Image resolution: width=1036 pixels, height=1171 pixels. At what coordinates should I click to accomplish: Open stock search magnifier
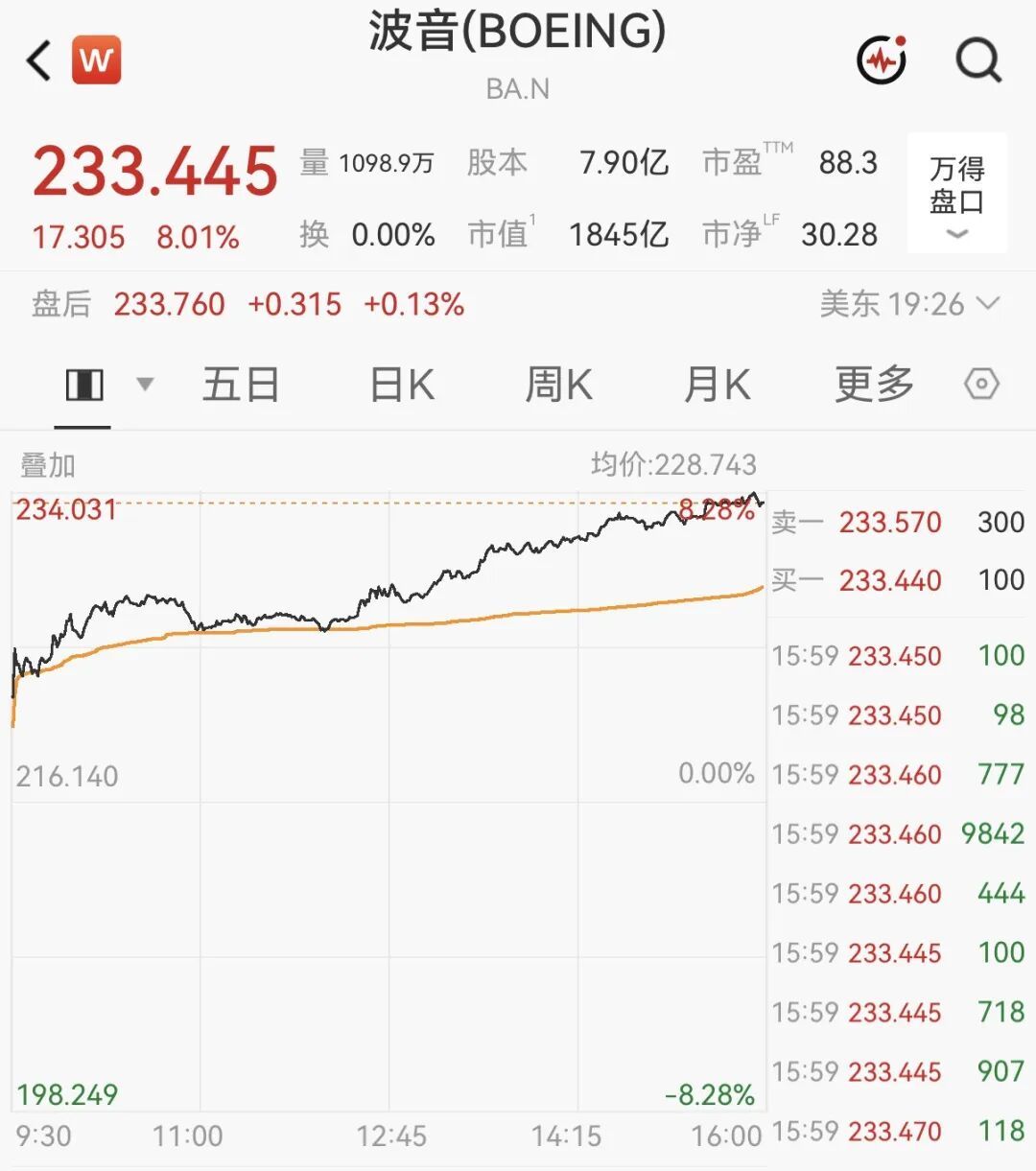click(979, 60)
